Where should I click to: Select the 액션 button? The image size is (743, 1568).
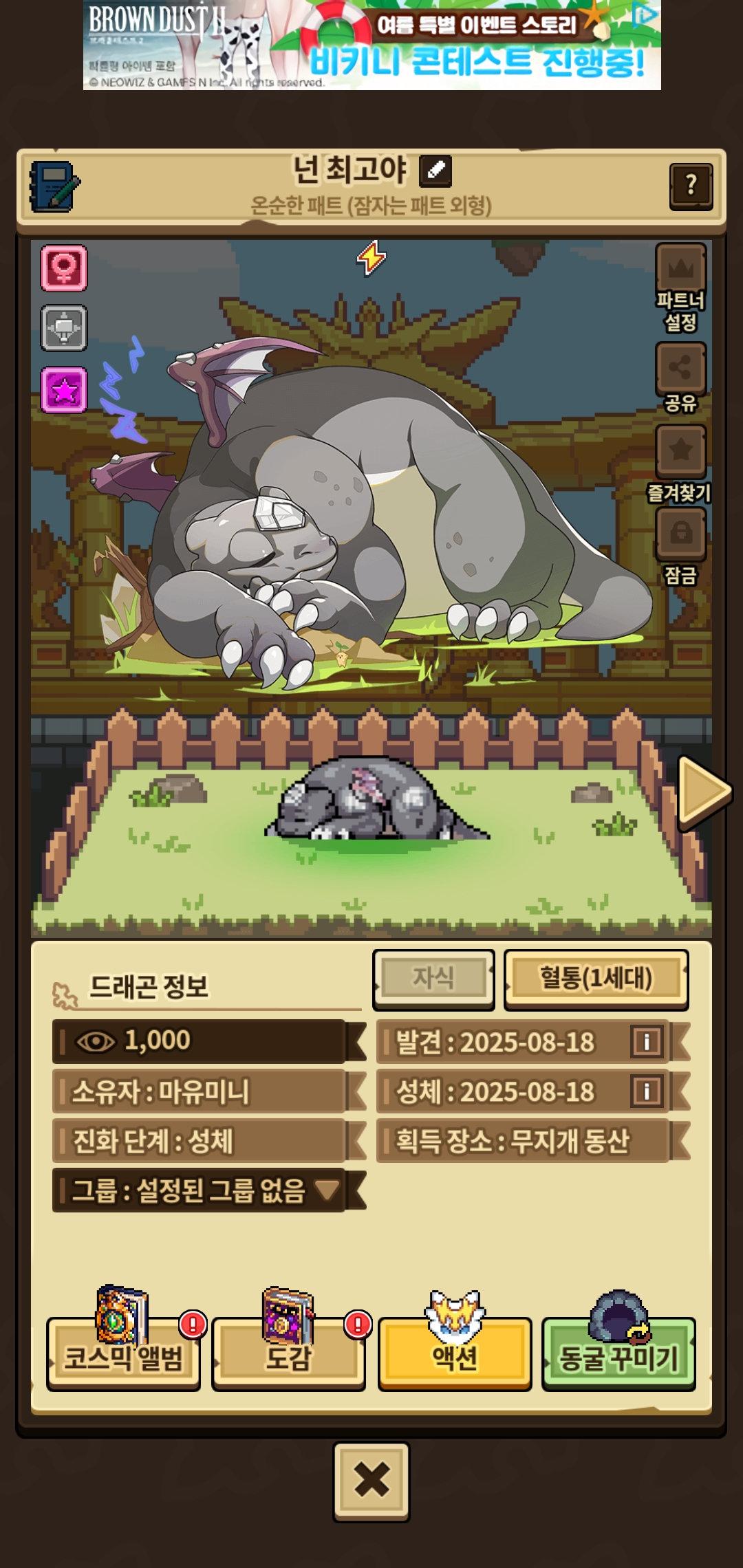pos(454,1356)
